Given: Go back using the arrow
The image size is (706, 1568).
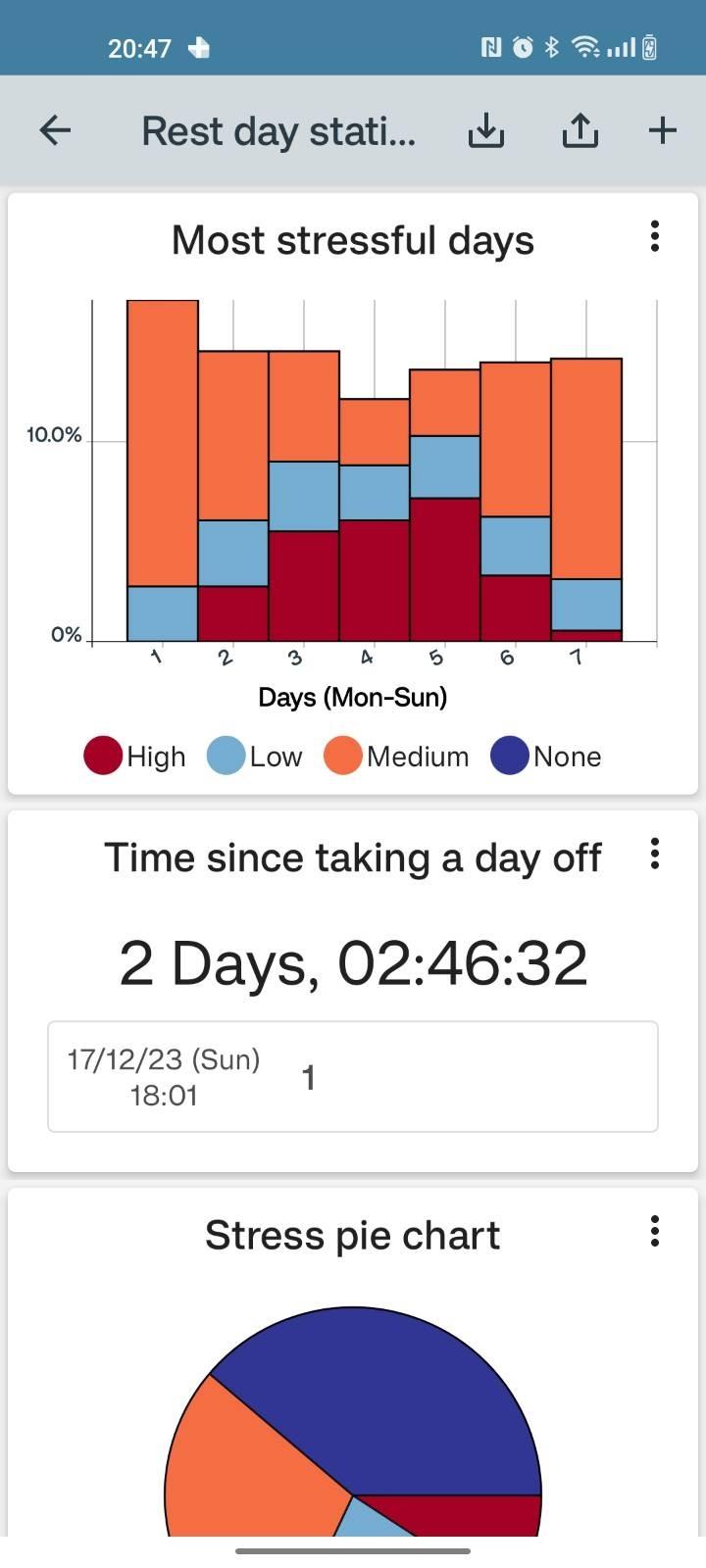Looking at the screenshot, I should pos(56,130).
